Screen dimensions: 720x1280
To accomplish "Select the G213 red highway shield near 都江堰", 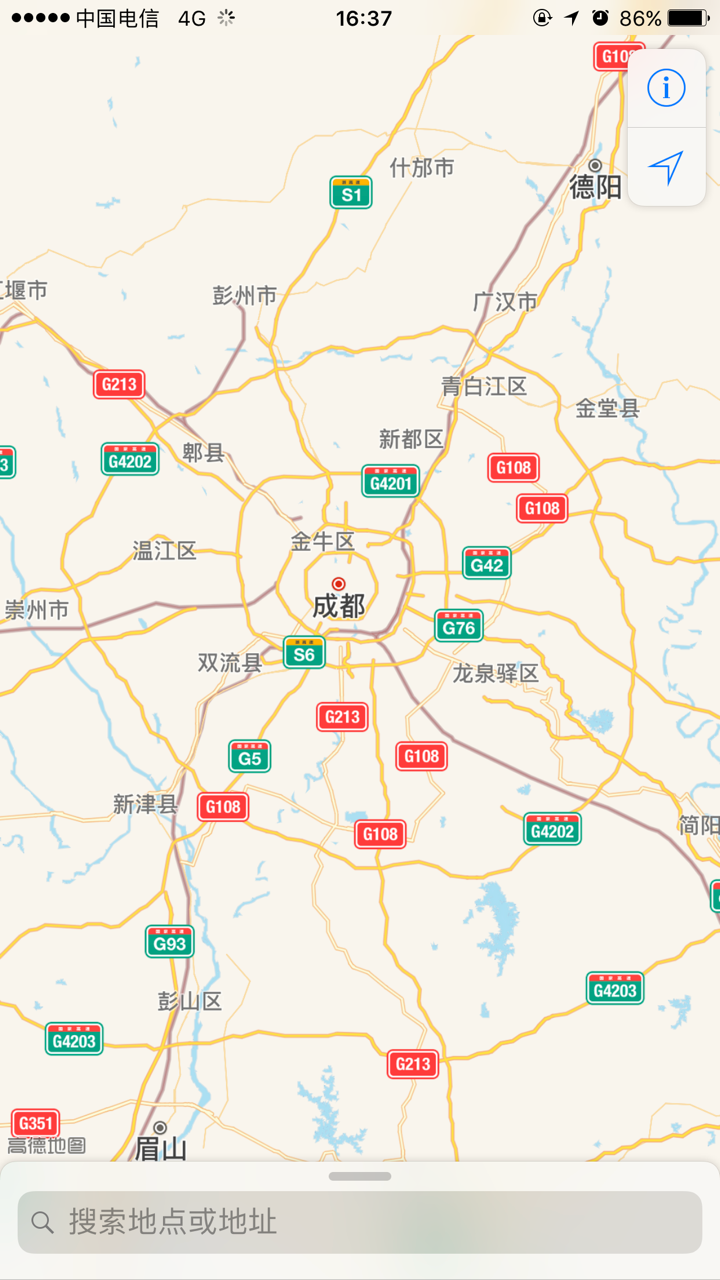I will point(119,384).
